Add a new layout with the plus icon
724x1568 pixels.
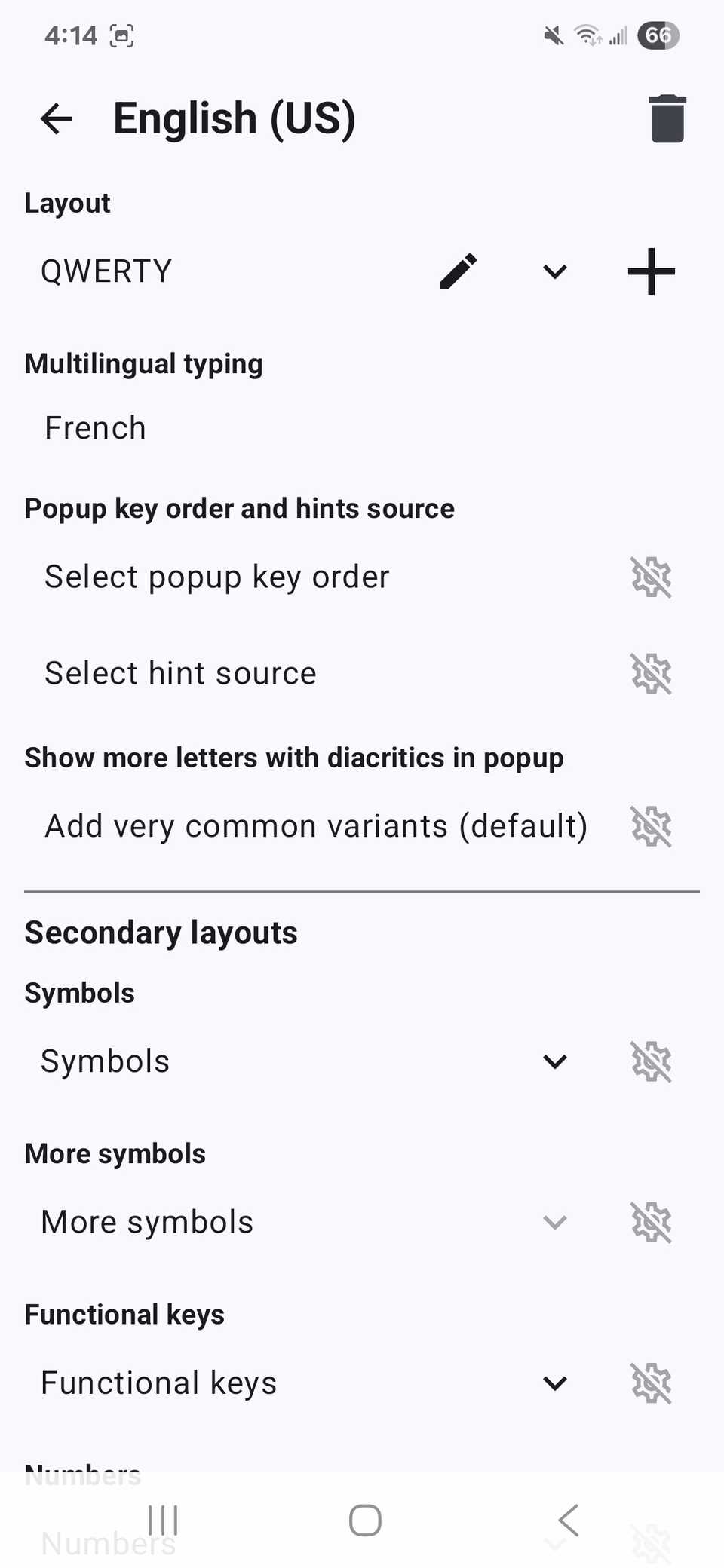click(x=651, y=272)
